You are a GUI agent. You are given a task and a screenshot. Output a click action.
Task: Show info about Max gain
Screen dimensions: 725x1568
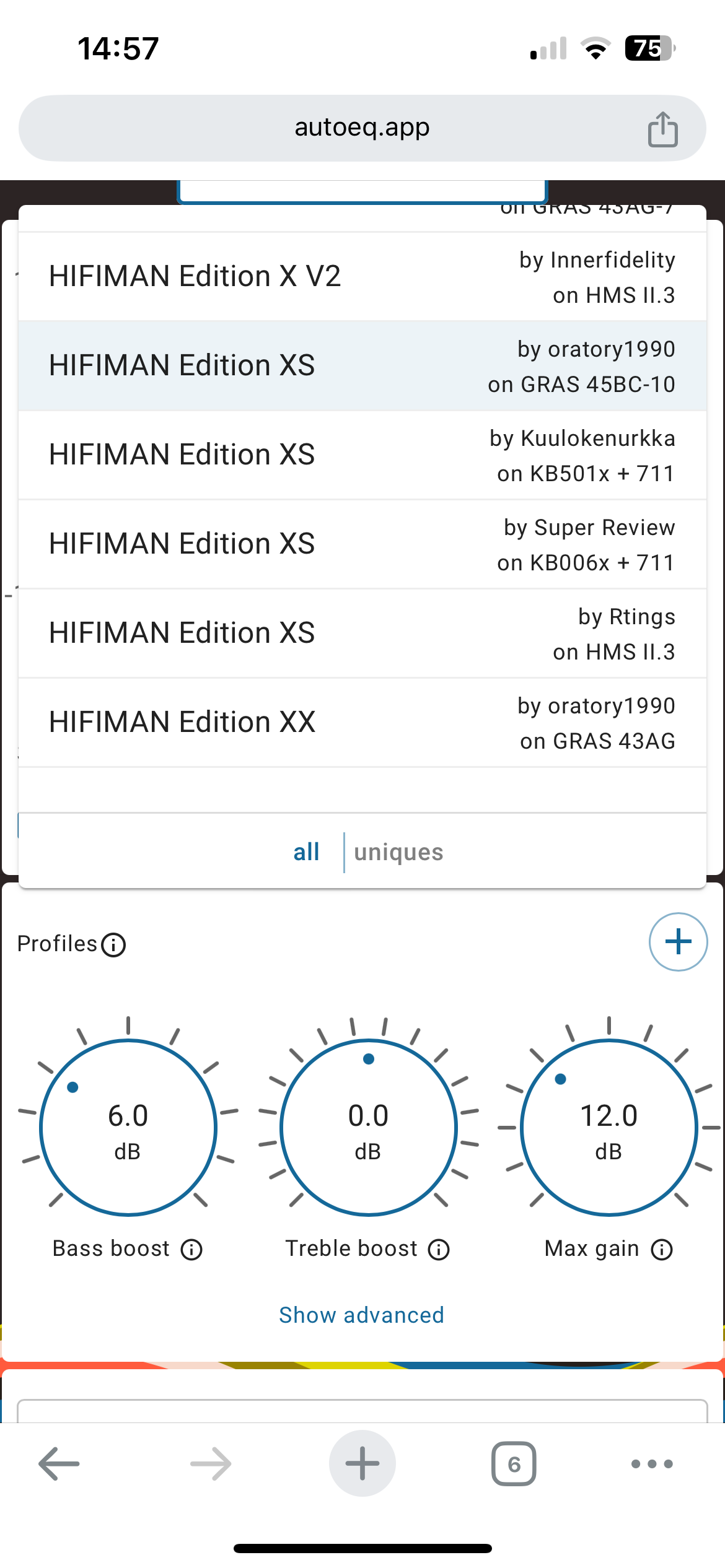[662, 1249]
